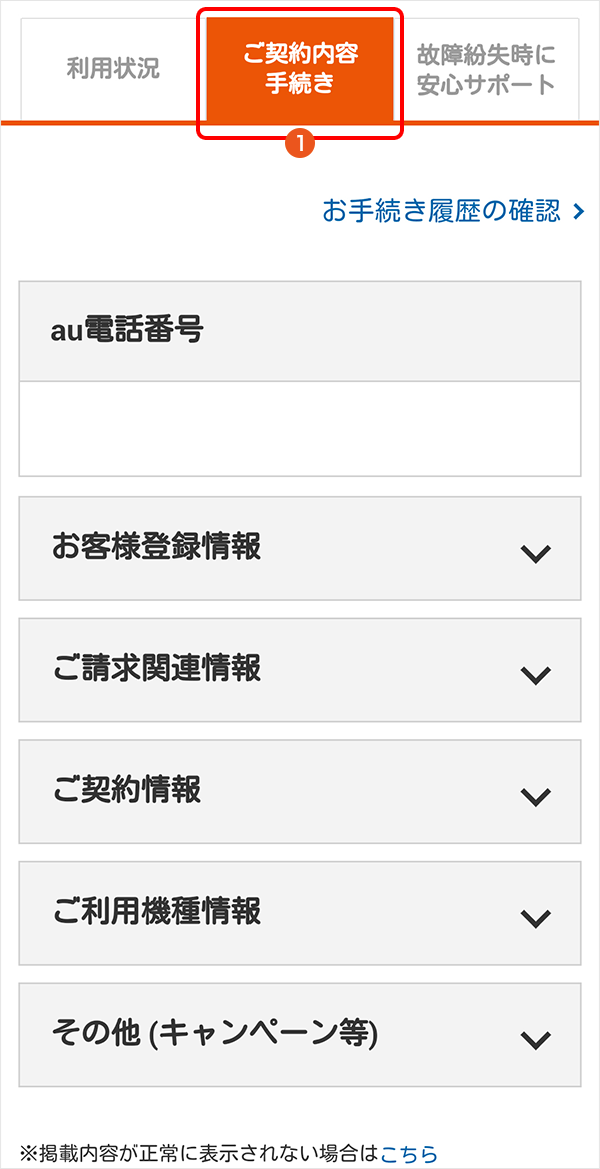Open お手続き履歴の確認 link

(452, 211)
